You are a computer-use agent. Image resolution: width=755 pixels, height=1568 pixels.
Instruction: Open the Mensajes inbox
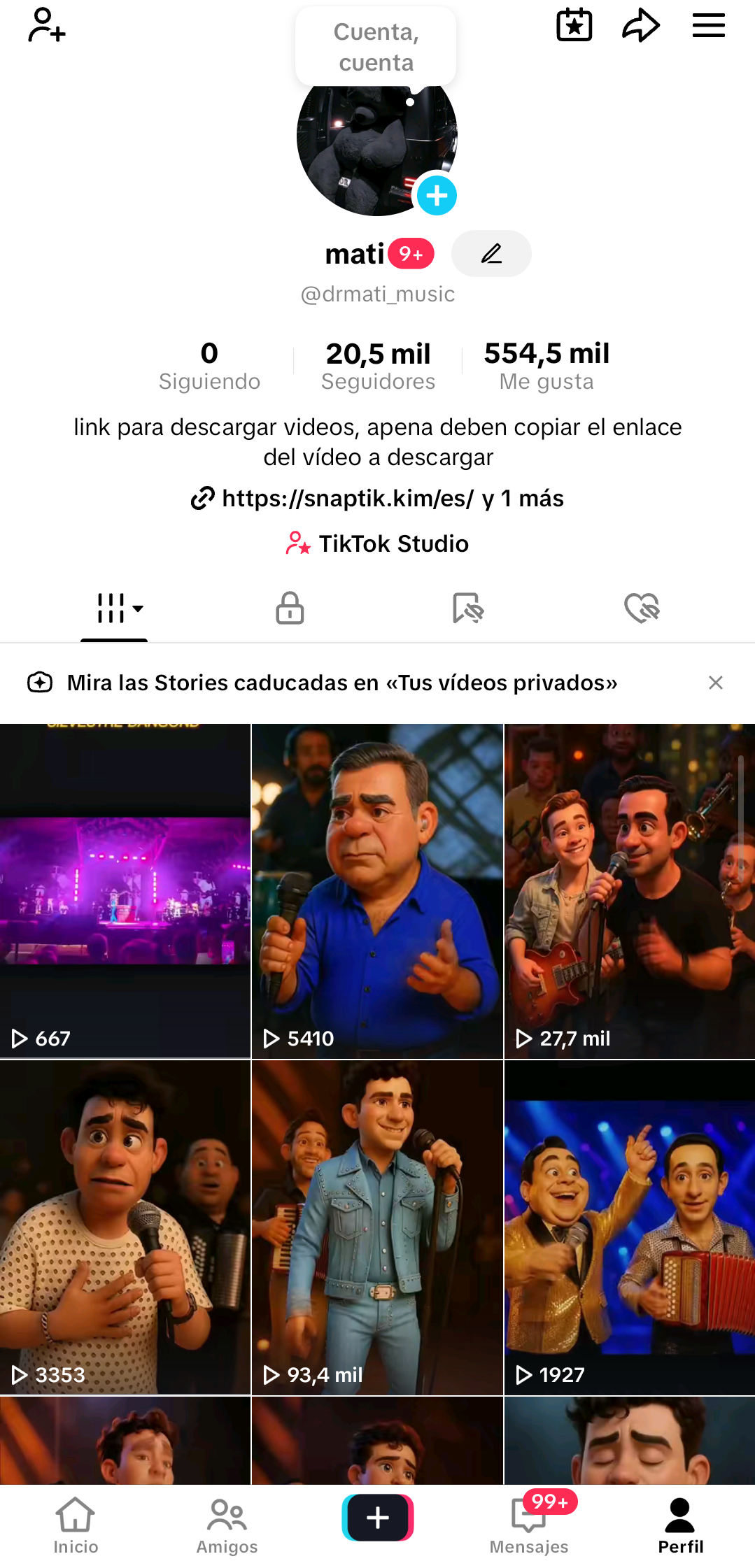pyautogui.click(x=529, y=1526)
